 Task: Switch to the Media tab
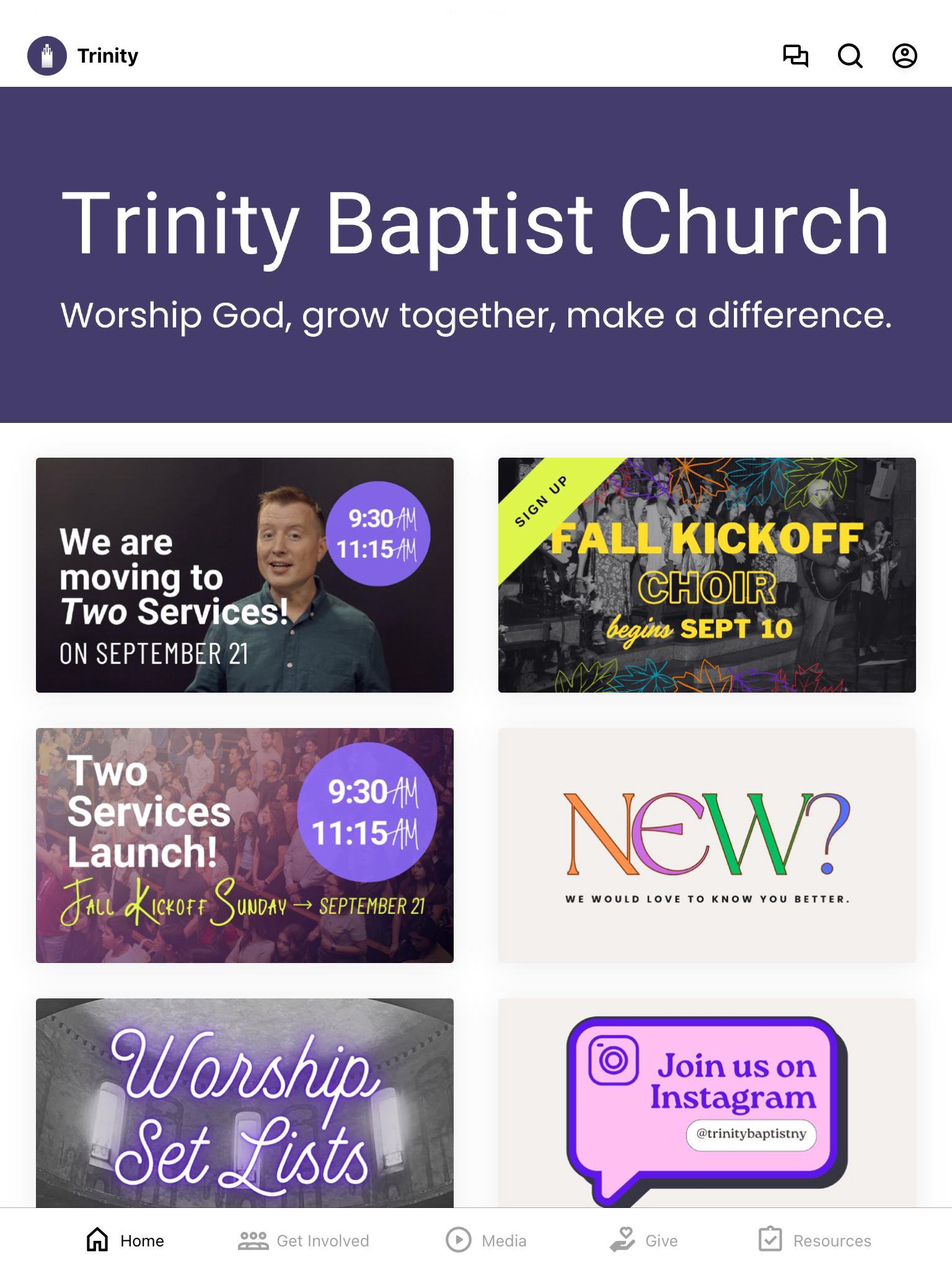tap(487, 1240)
